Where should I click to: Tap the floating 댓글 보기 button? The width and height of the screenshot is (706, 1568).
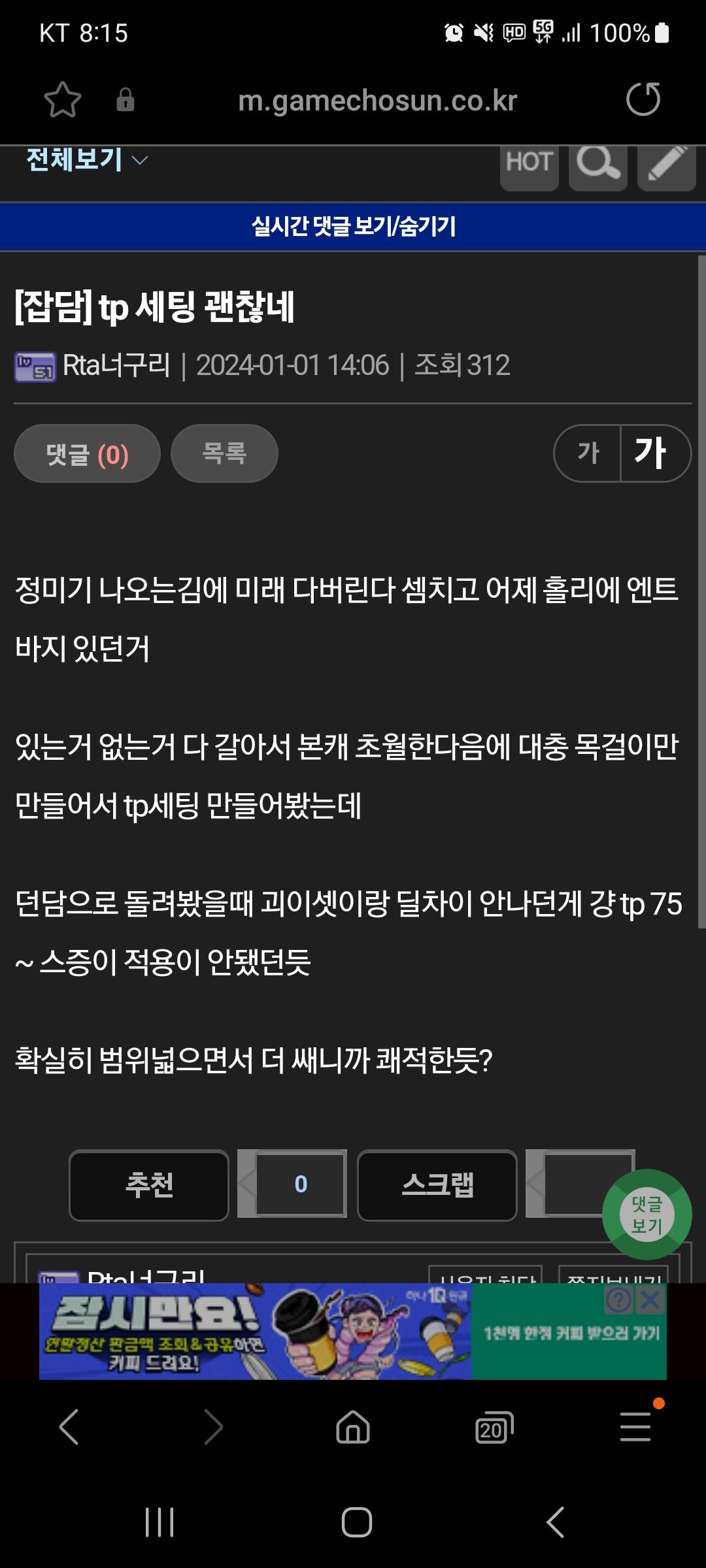(x=647, y=1214)
